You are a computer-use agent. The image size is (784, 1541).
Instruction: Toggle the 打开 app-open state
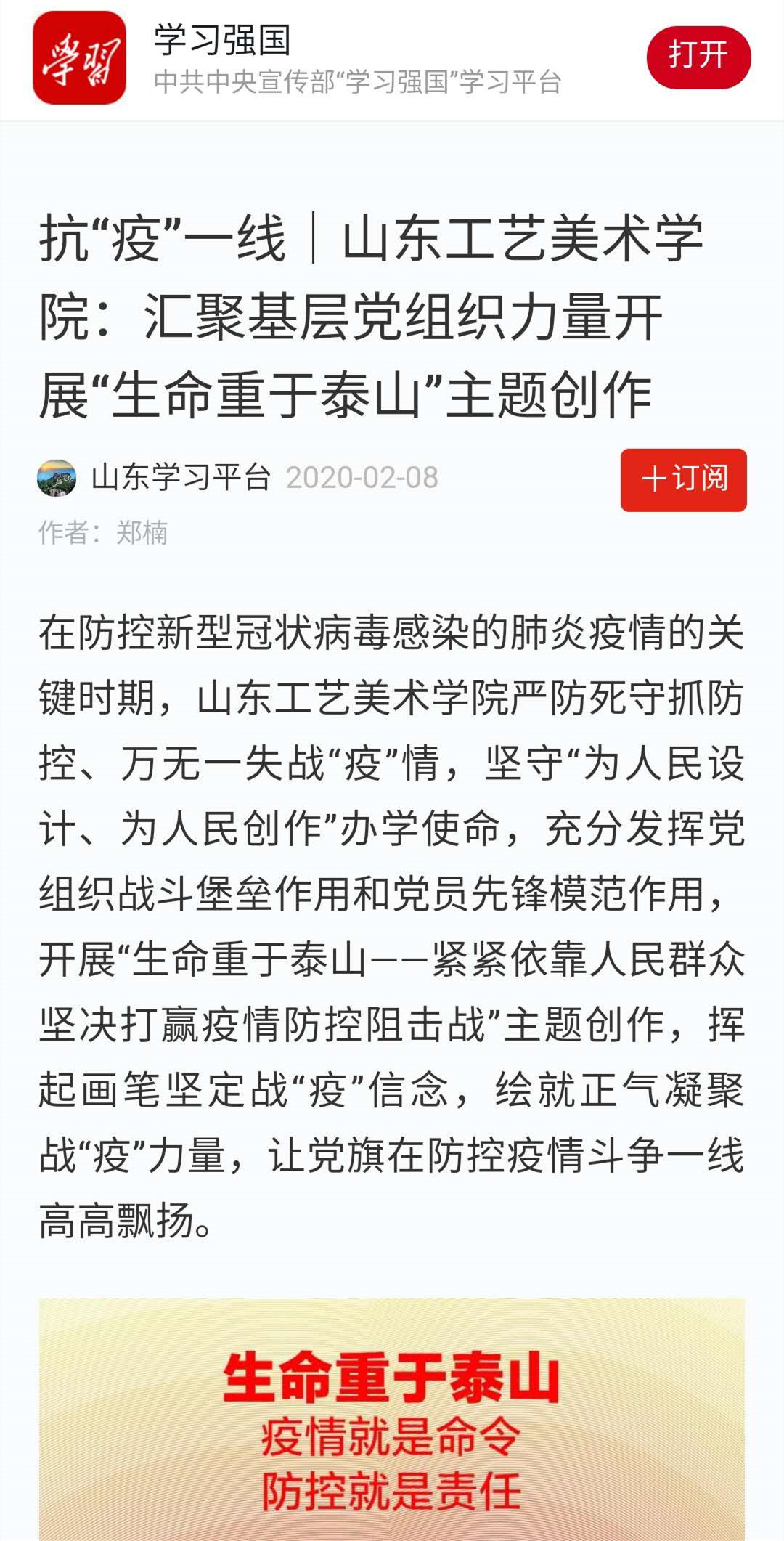(699, 57)
